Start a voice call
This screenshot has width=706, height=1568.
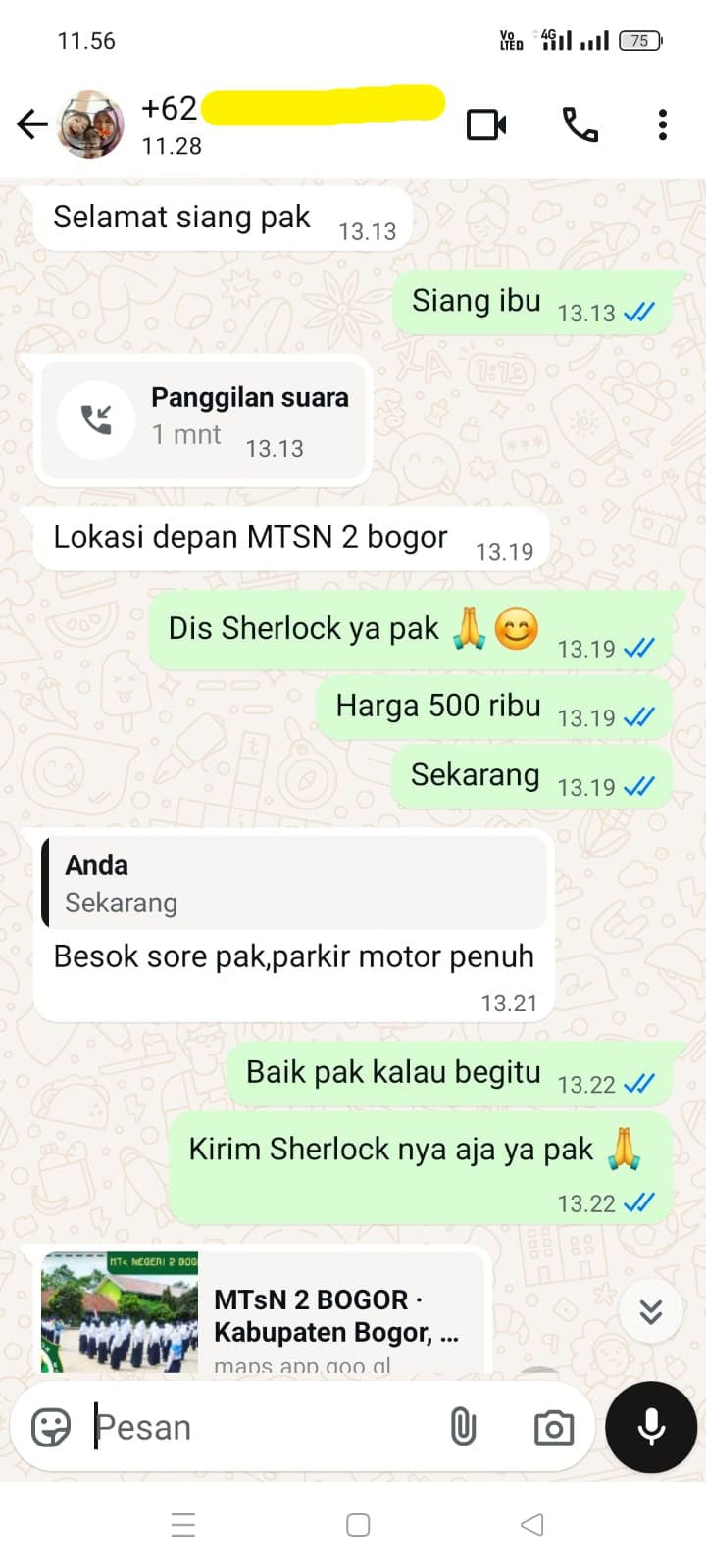[x=580, y=125]
